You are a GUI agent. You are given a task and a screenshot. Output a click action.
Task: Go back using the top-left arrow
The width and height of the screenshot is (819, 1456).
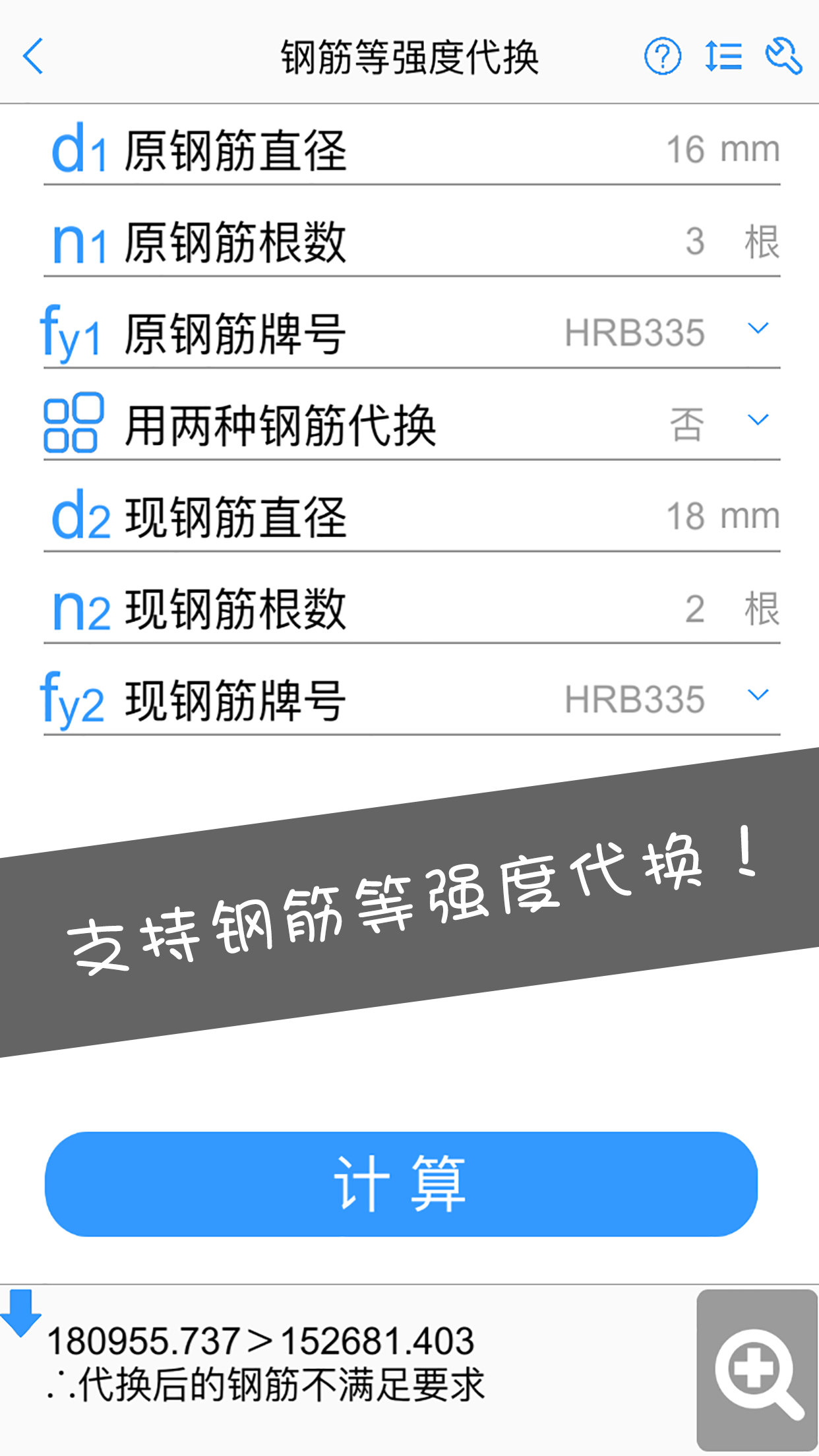(x=33, y=56)
